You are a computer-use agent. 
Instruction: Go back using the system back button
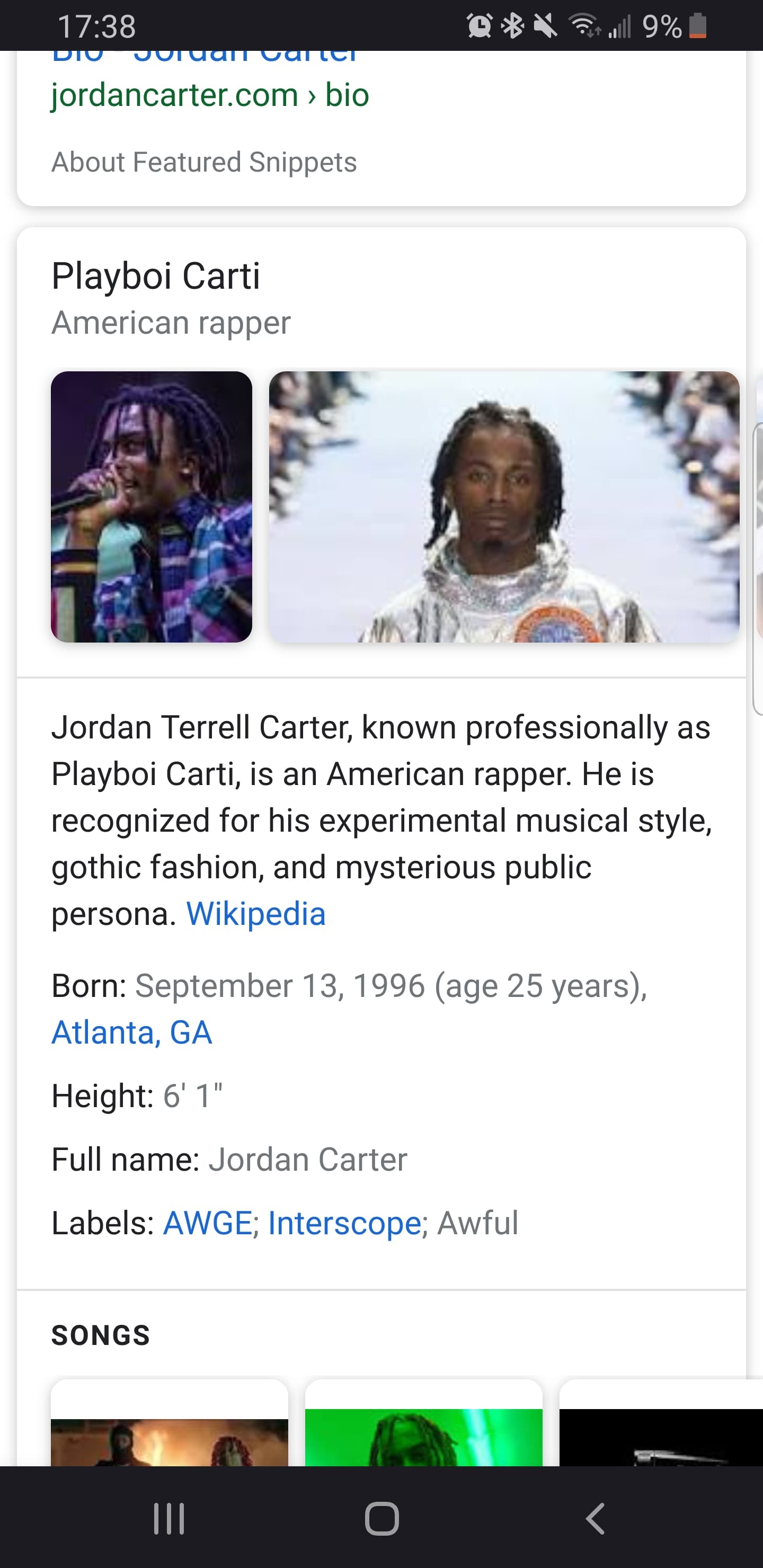pyautogui.click(x=596, y=1518)
